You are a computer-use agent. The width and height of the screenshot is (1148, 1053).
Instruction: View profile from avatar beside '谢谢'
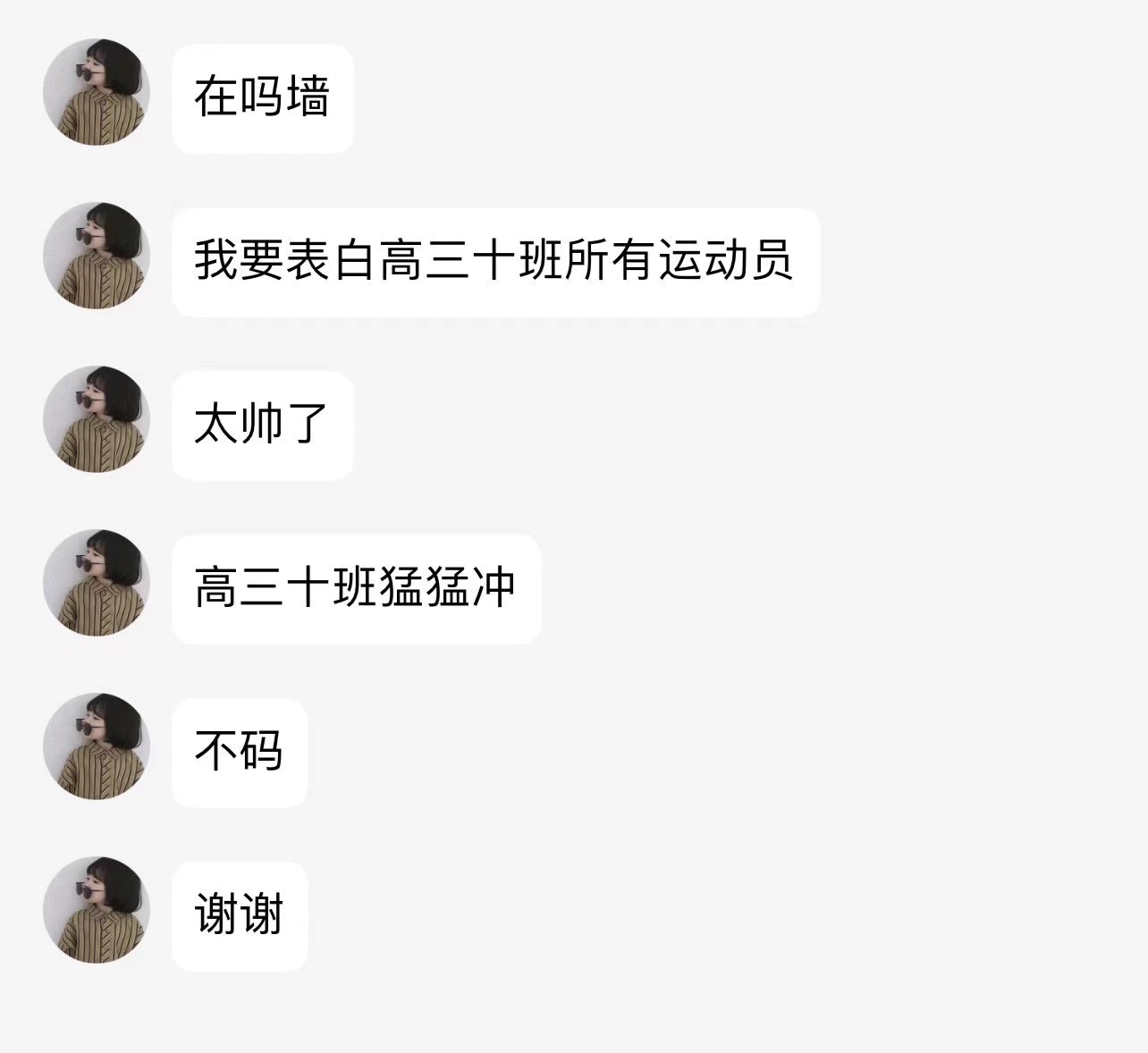(x=96, y=910)
